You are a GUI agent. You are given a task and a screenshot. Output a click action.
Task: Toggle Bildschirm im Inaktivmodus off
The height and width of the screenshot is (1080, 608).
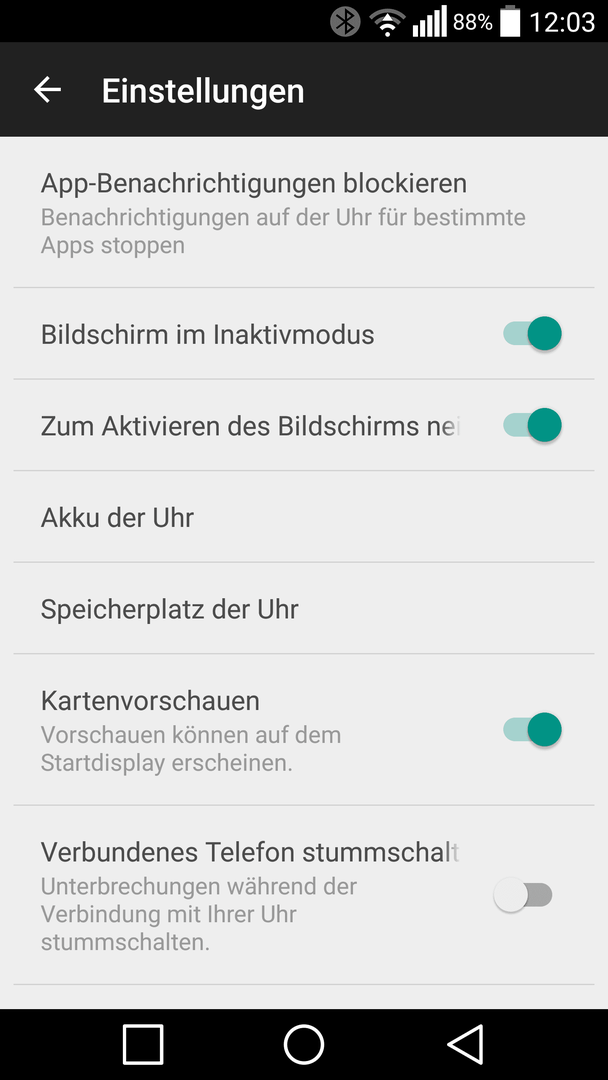coord(532,334)
